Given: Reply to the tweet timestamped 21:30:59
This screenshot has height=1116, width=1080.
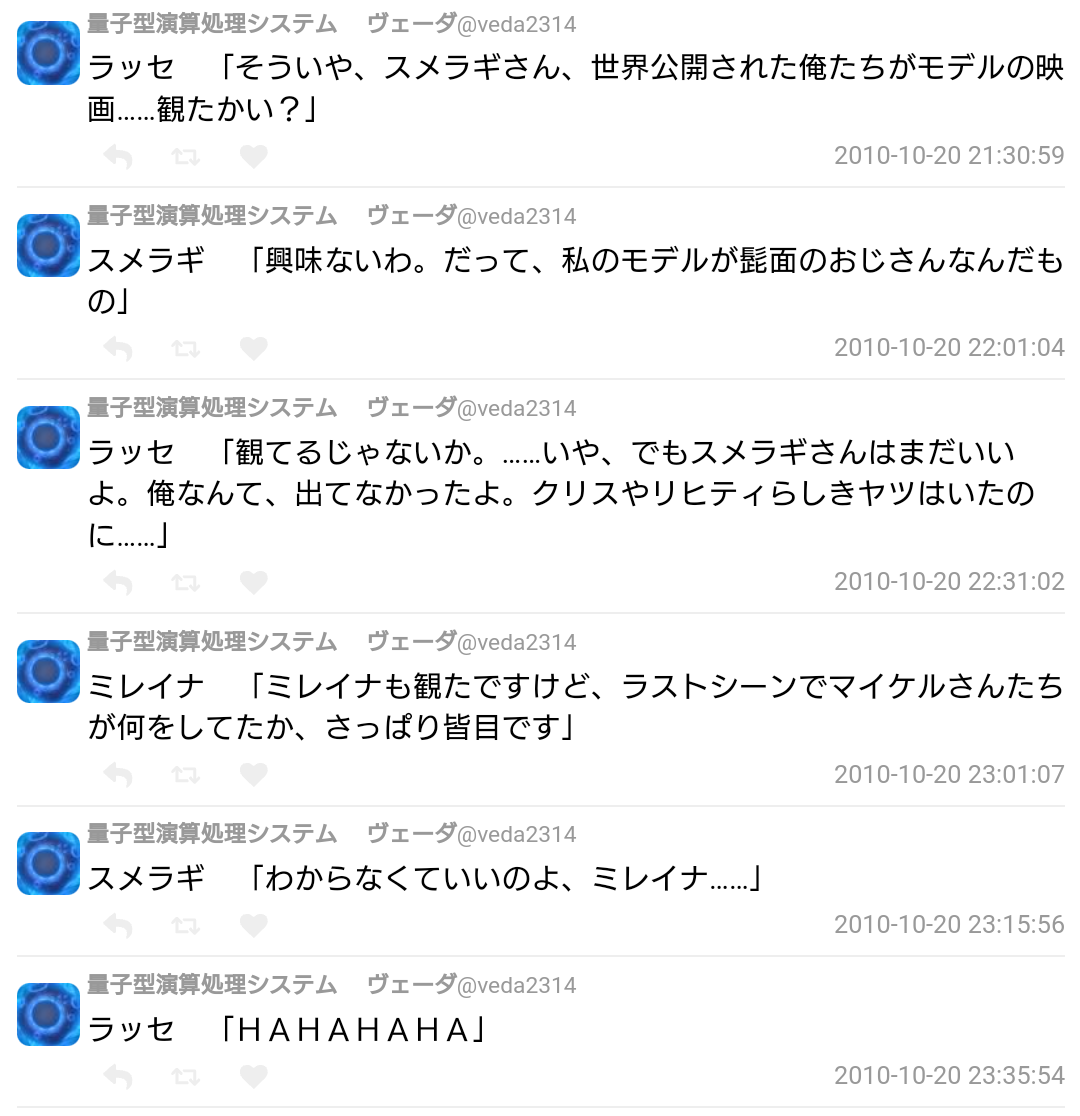Looking at the screenshot, I should (x=118, y=157).
